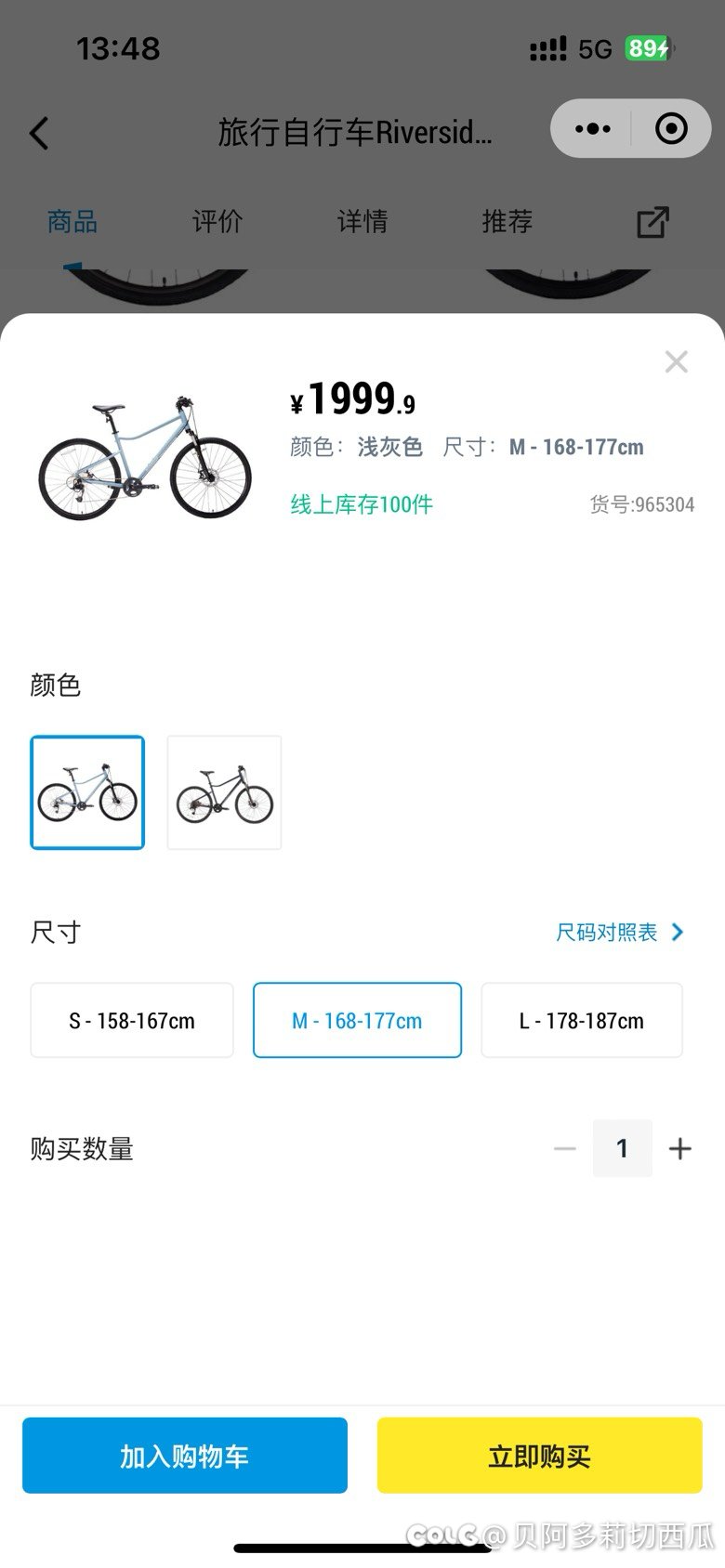
Task: Close the product options sheet
Action: (x=677, y=362)
